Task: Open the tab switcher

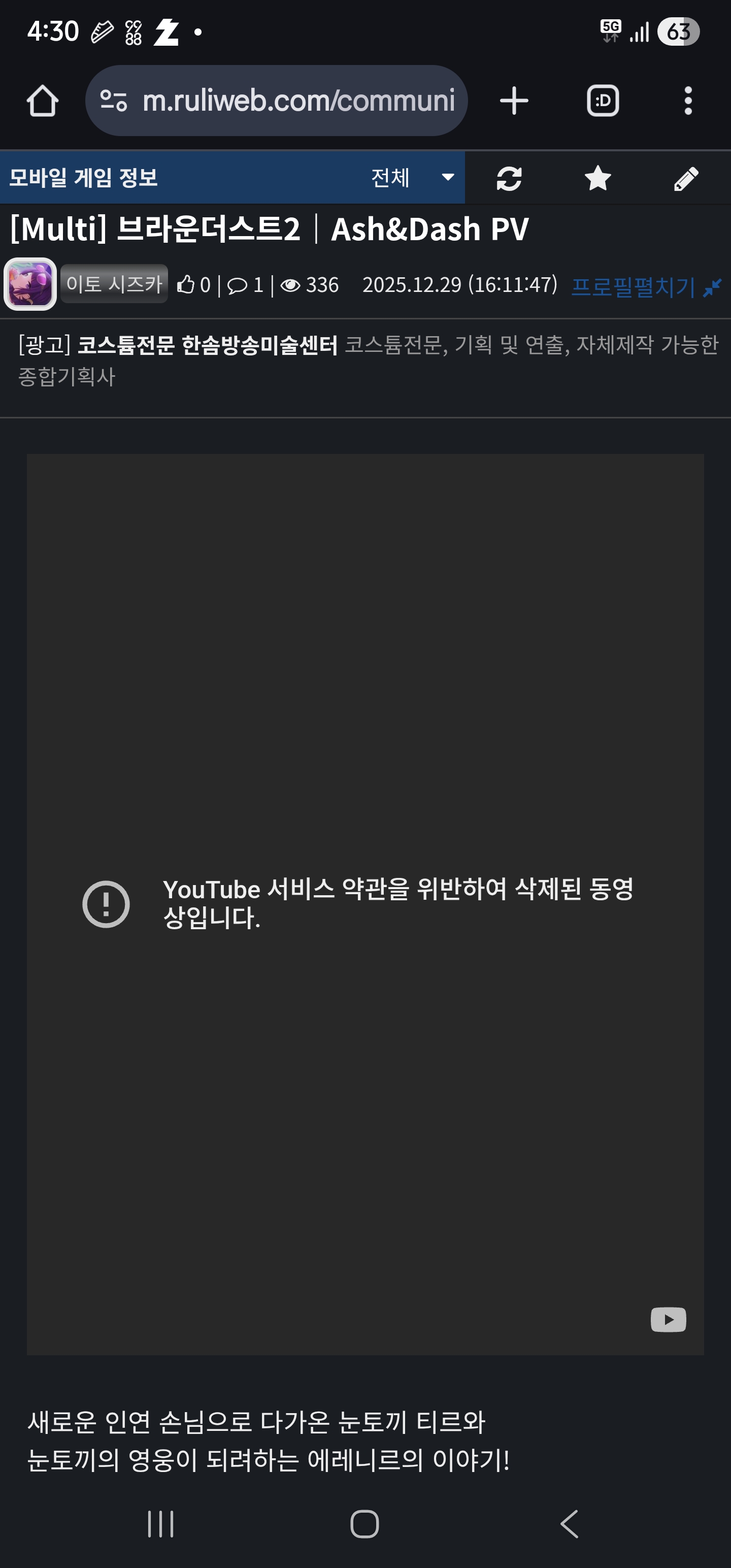Action: [603, 101]
